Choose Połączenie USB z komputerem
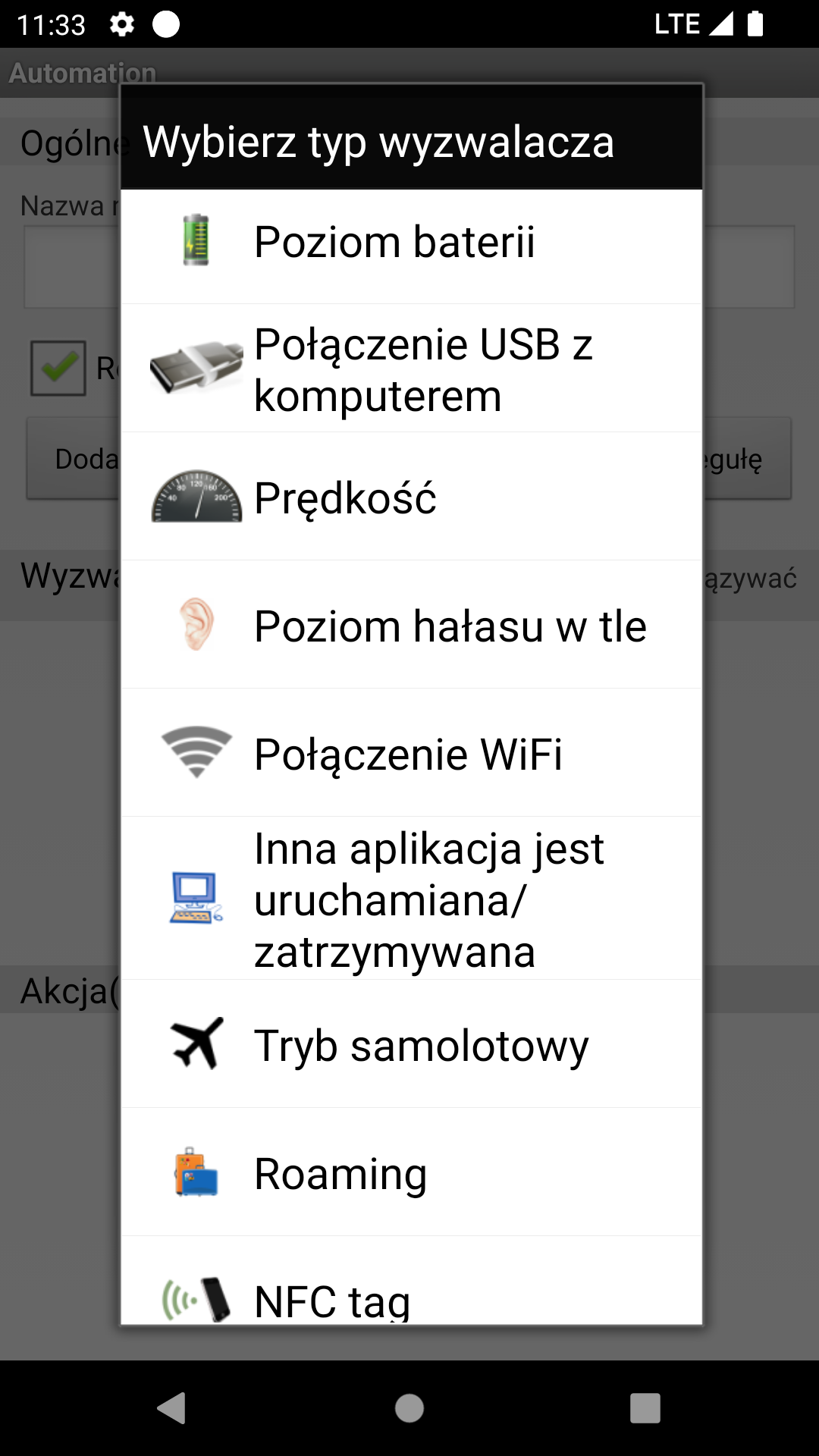This screenshot has height=1456, width=819. point(411,369)
